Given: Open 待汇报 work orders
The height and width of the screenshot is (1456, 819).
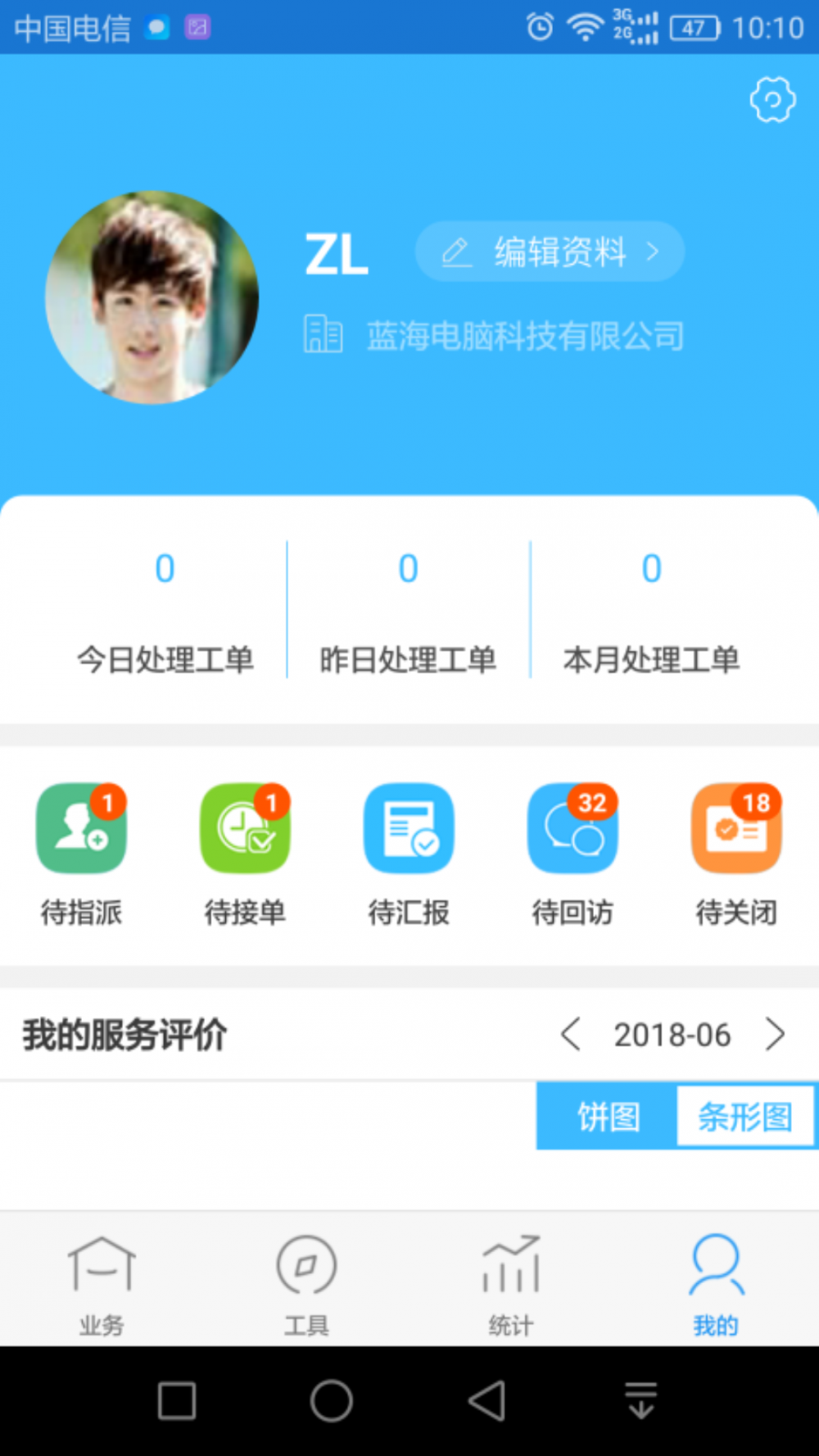Looking at the screenshot, I should pyautogui.click(x=409, y=855).
